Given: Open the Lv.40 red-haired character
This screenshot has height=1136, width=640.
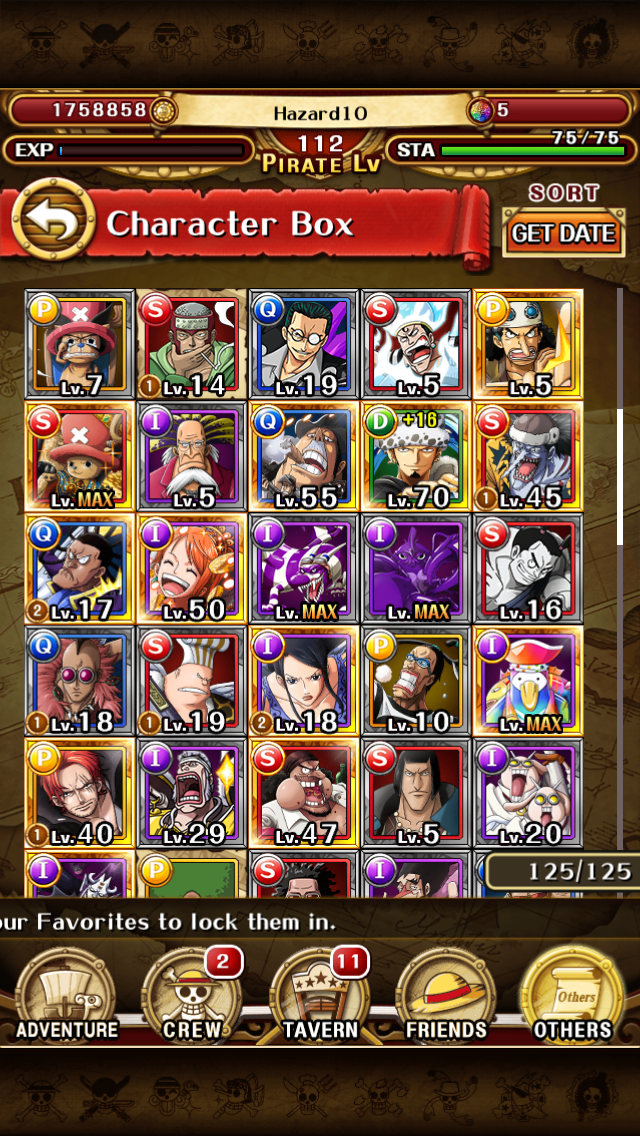Looking at the screenshot, I should point(80,792).
